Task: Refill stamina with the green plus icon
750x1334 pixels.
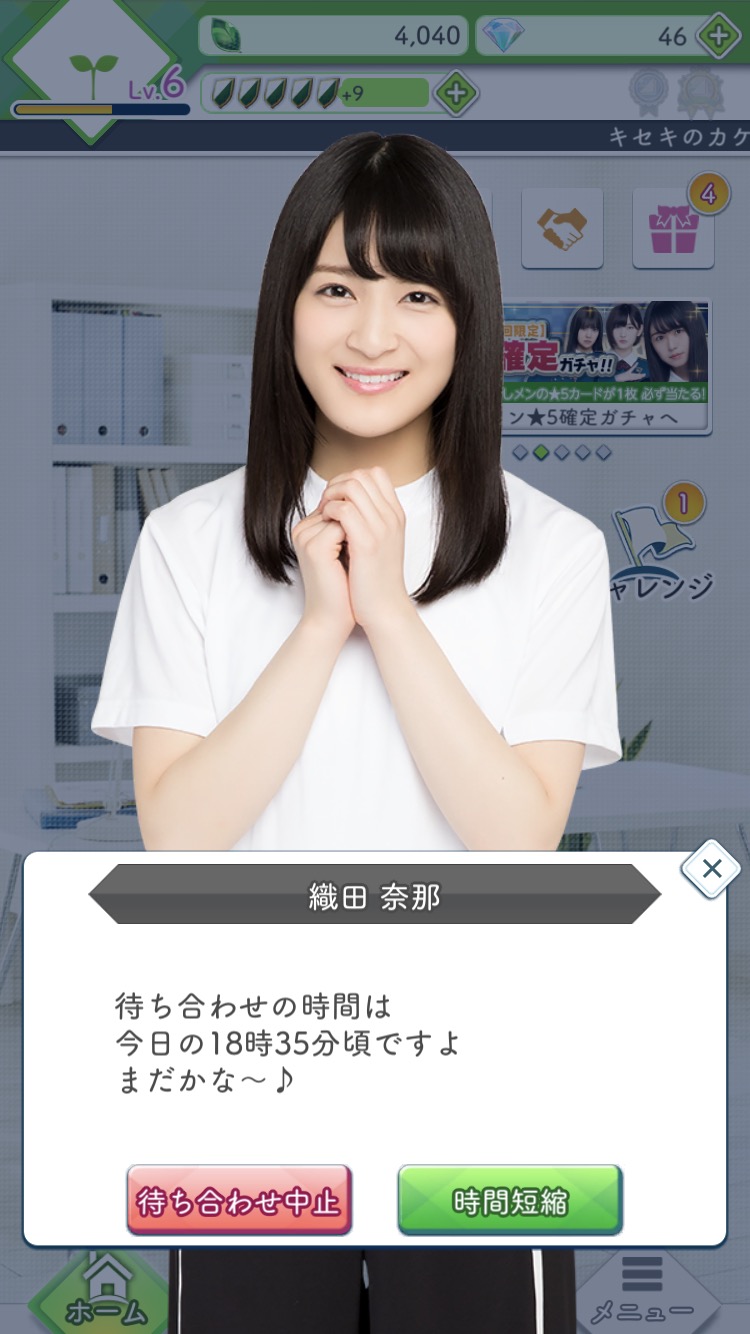Action: pos(455,94)
